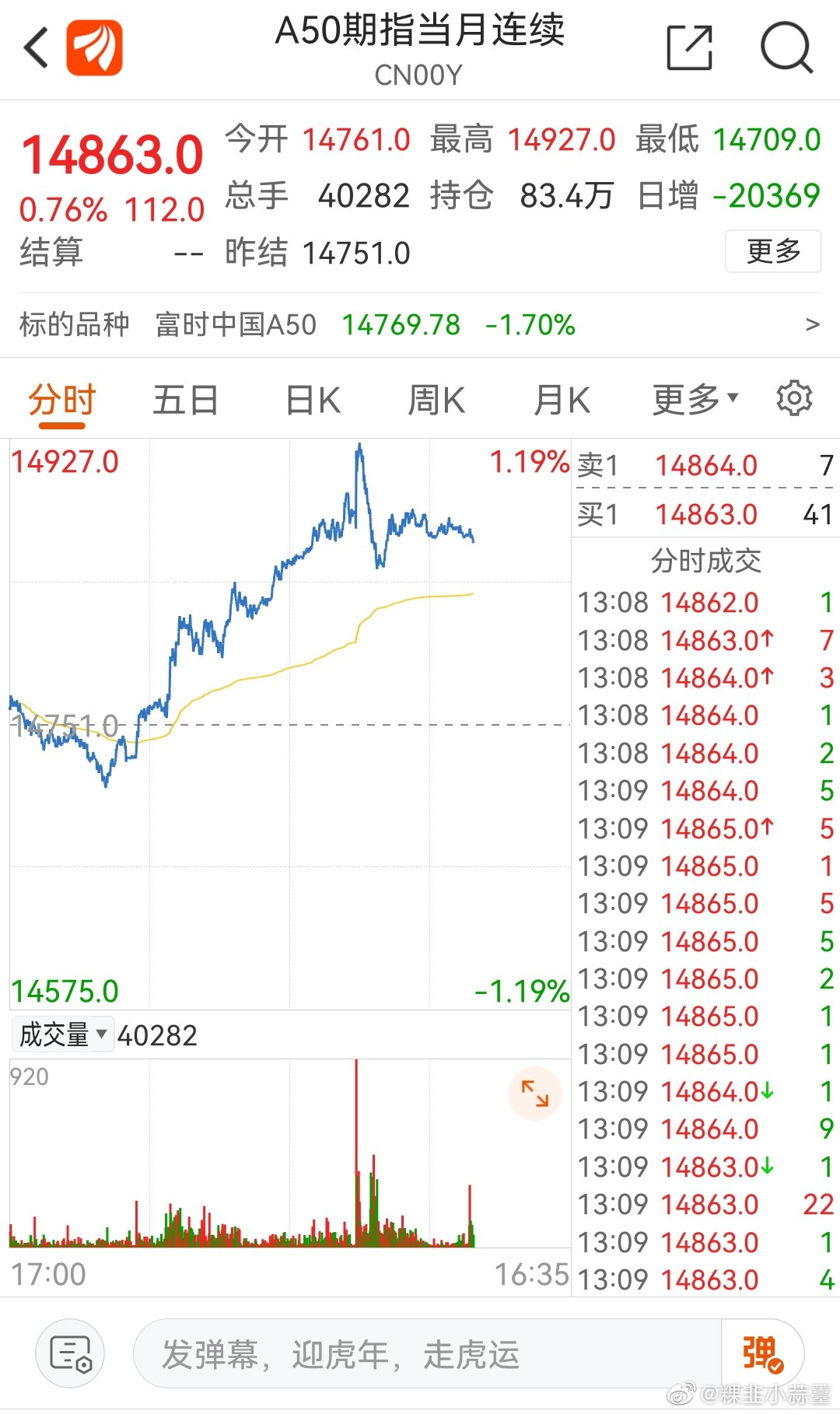Open the note list icon at bottom left
840x1414 pixels.
tap(70, 1354)
